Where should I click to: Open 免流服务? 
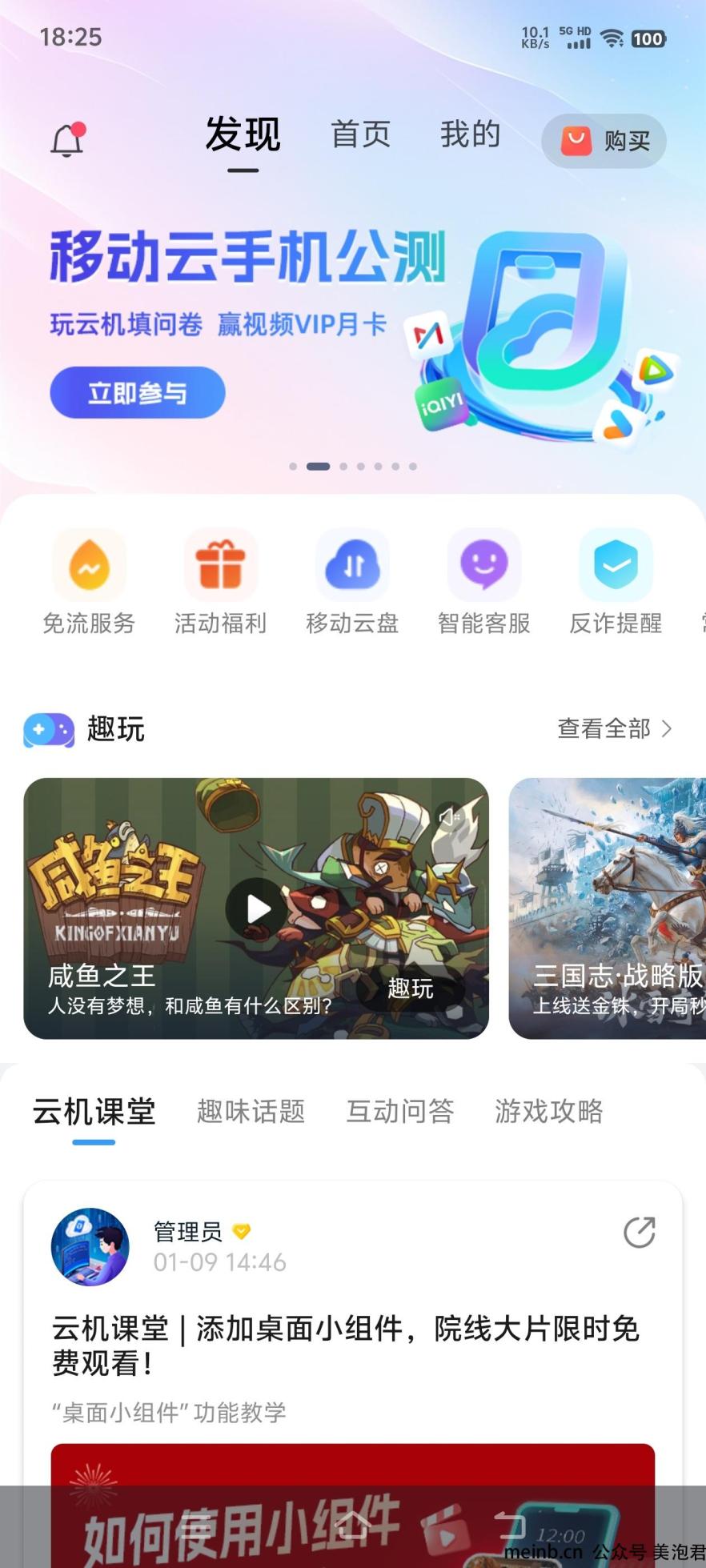pyautogui.click(x=89, y=580)
